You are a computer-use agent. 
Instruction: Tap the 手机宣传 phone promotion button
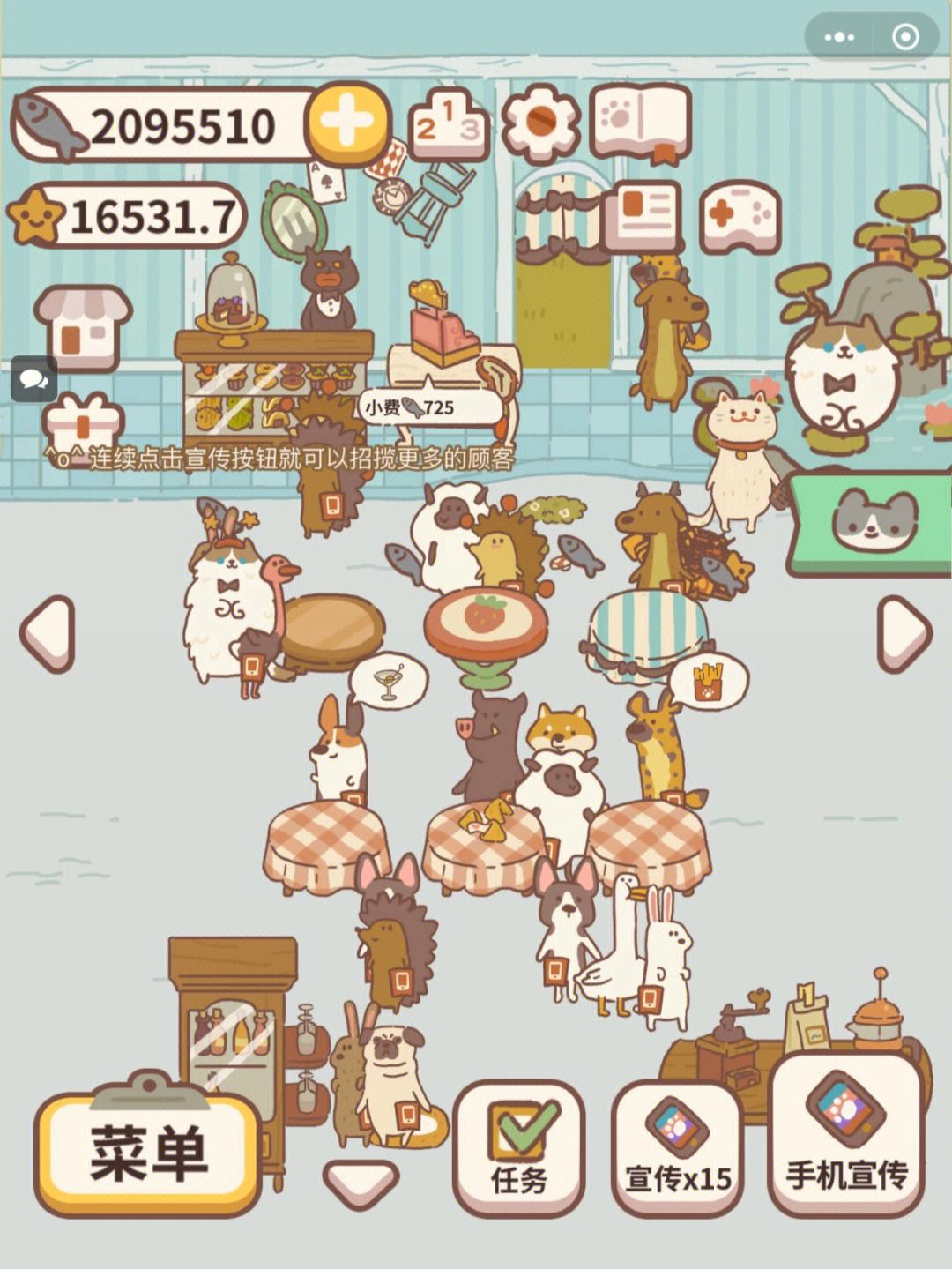846,1138
